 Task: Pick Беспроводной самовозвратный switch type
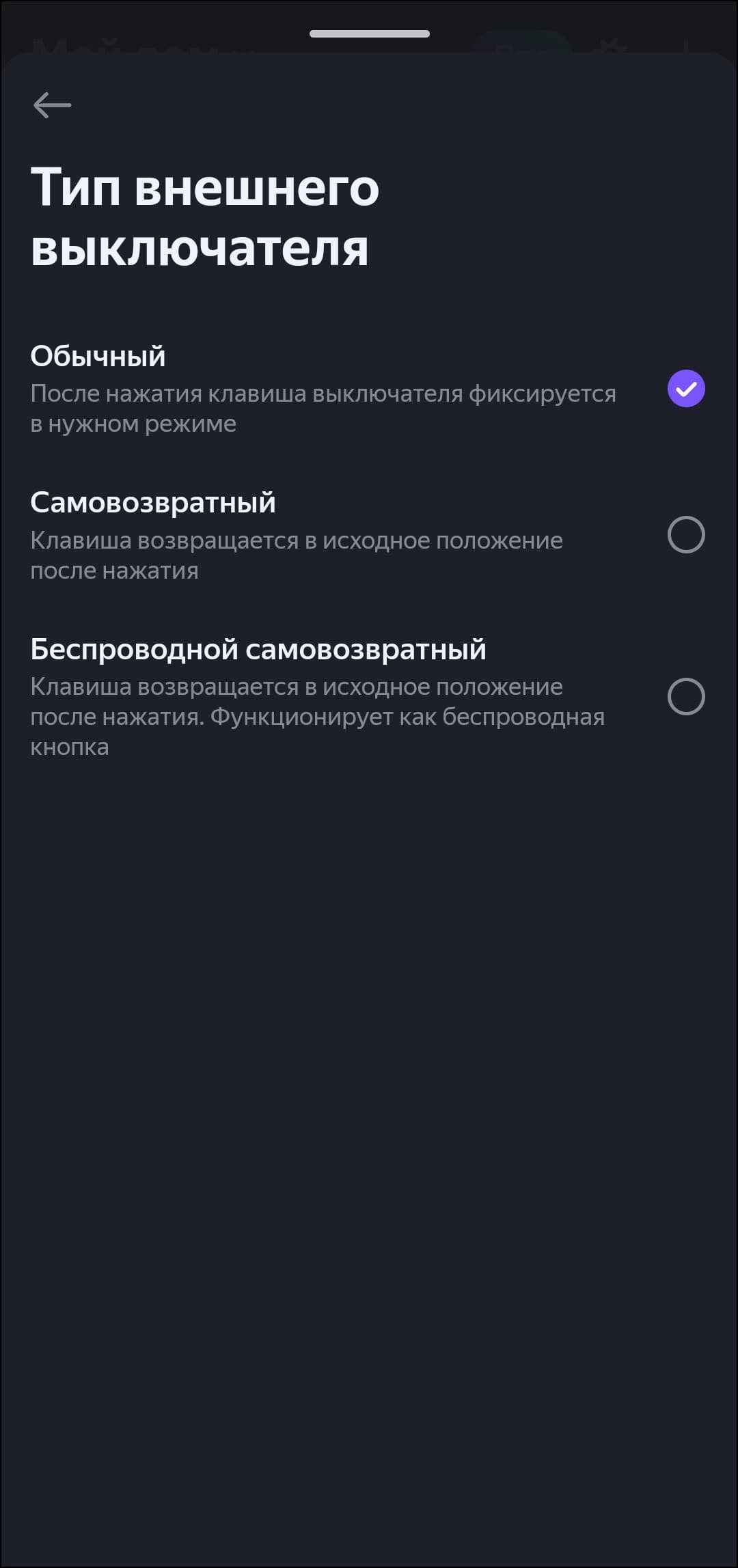(685, 696)
